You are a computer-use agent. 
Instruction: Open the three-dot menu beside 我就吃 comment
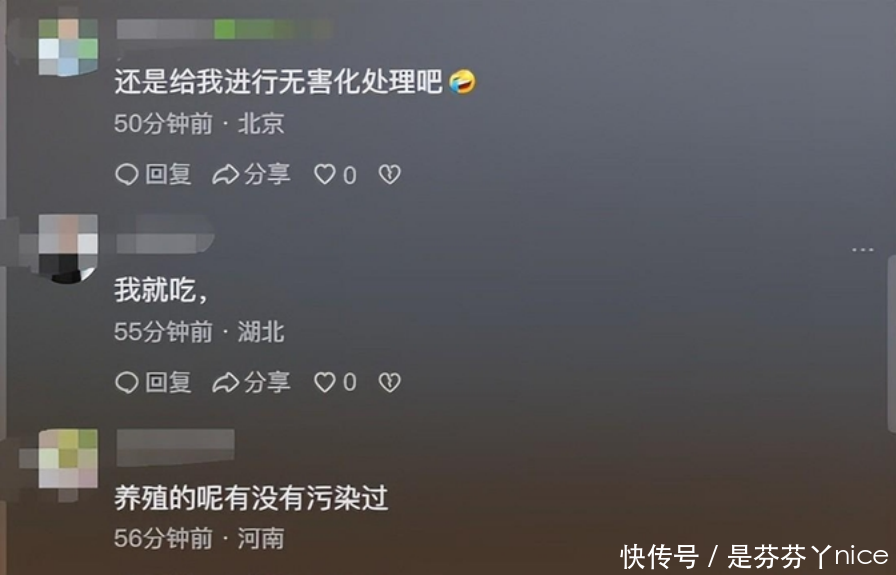pyautogui.click(x=862, y=249)
